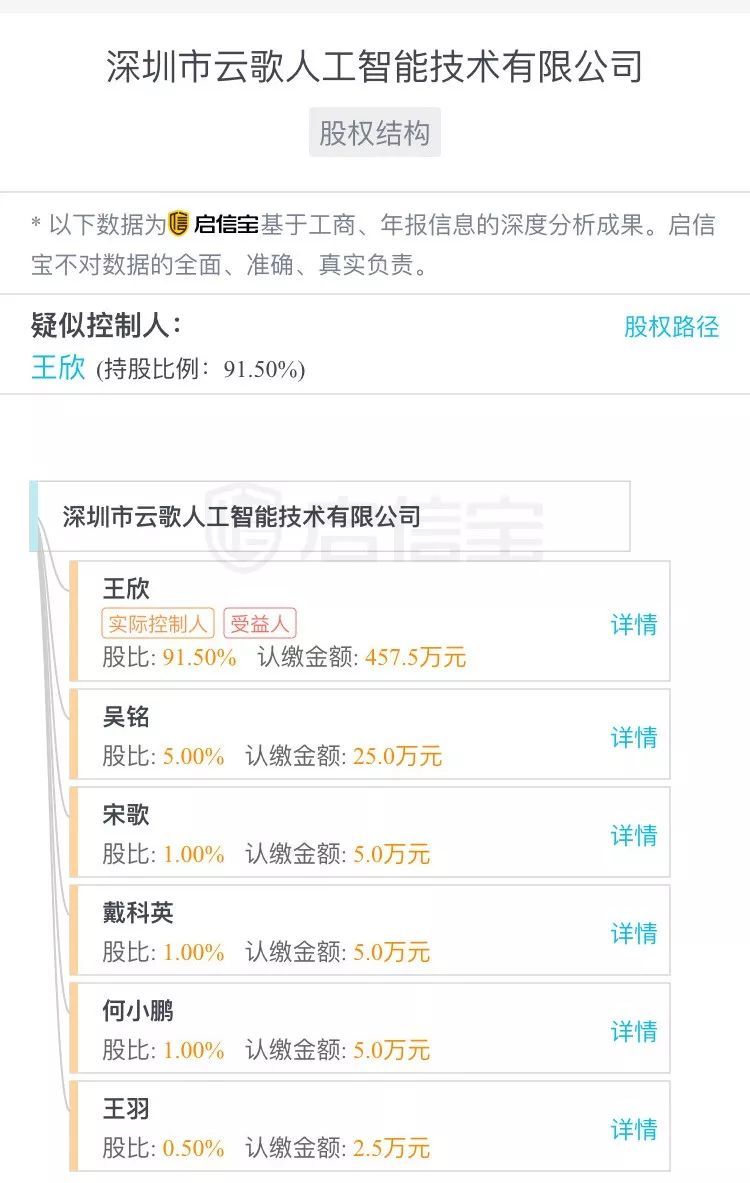Open 详情 for 戴科英

click(x=634, y=934)
